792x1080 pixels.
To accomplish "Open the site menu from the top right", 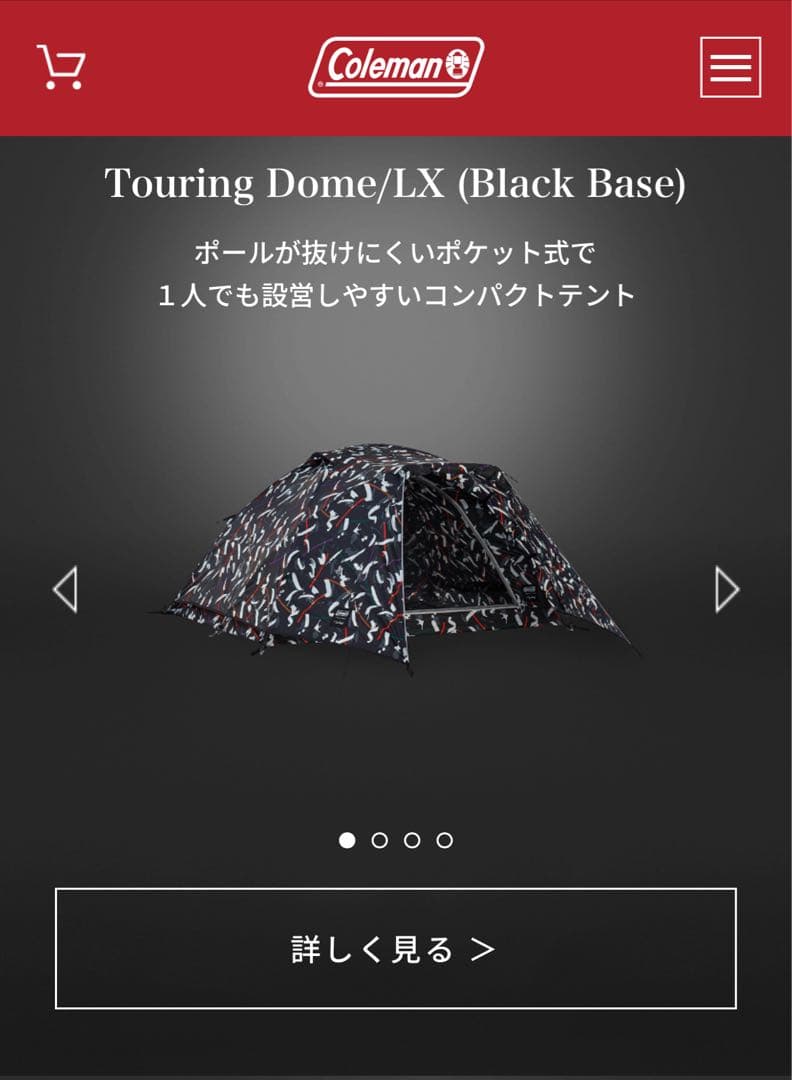I will (x=731, y=65).
